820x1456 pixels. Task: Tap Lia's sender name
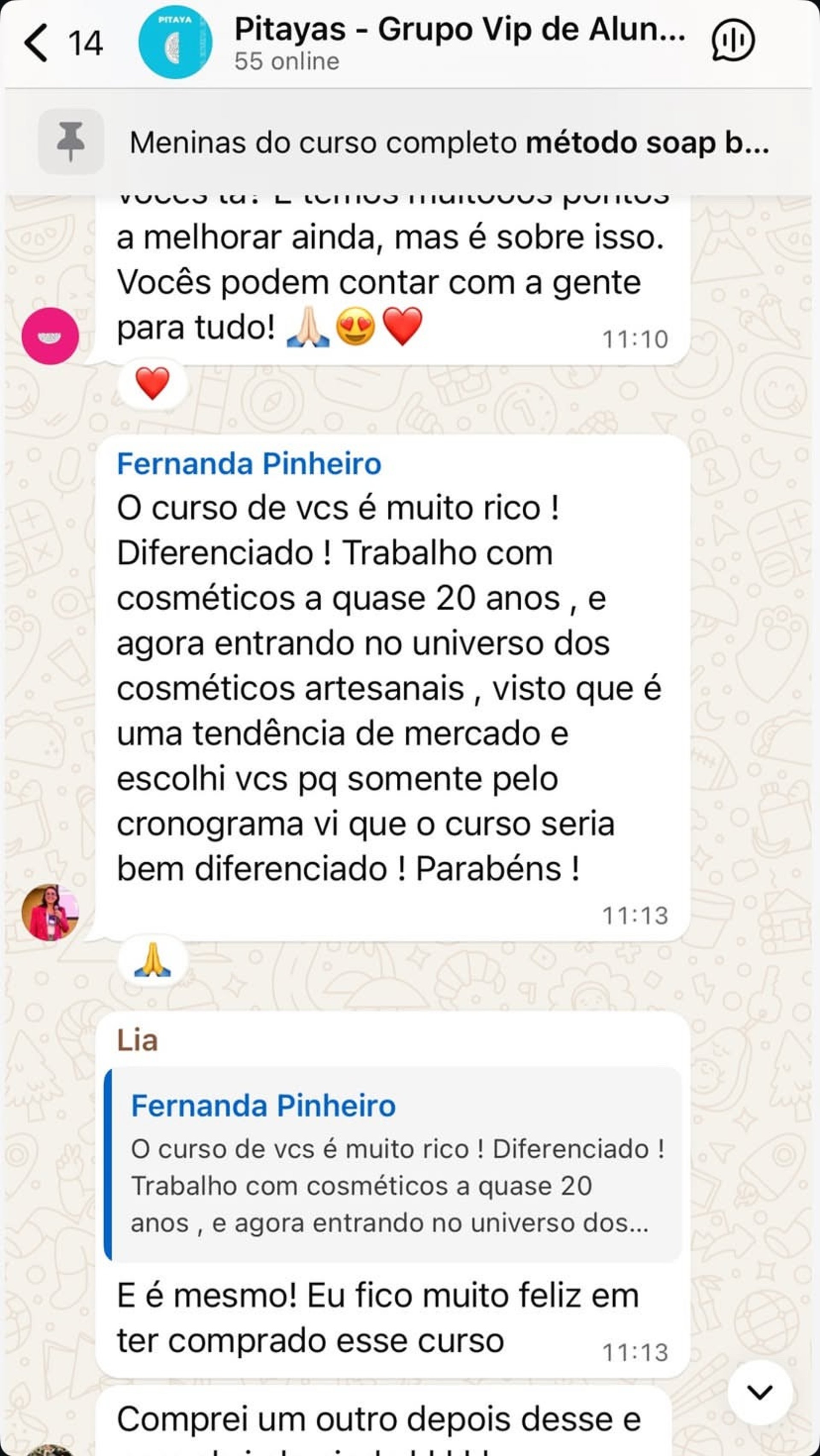coord(138,1041)
